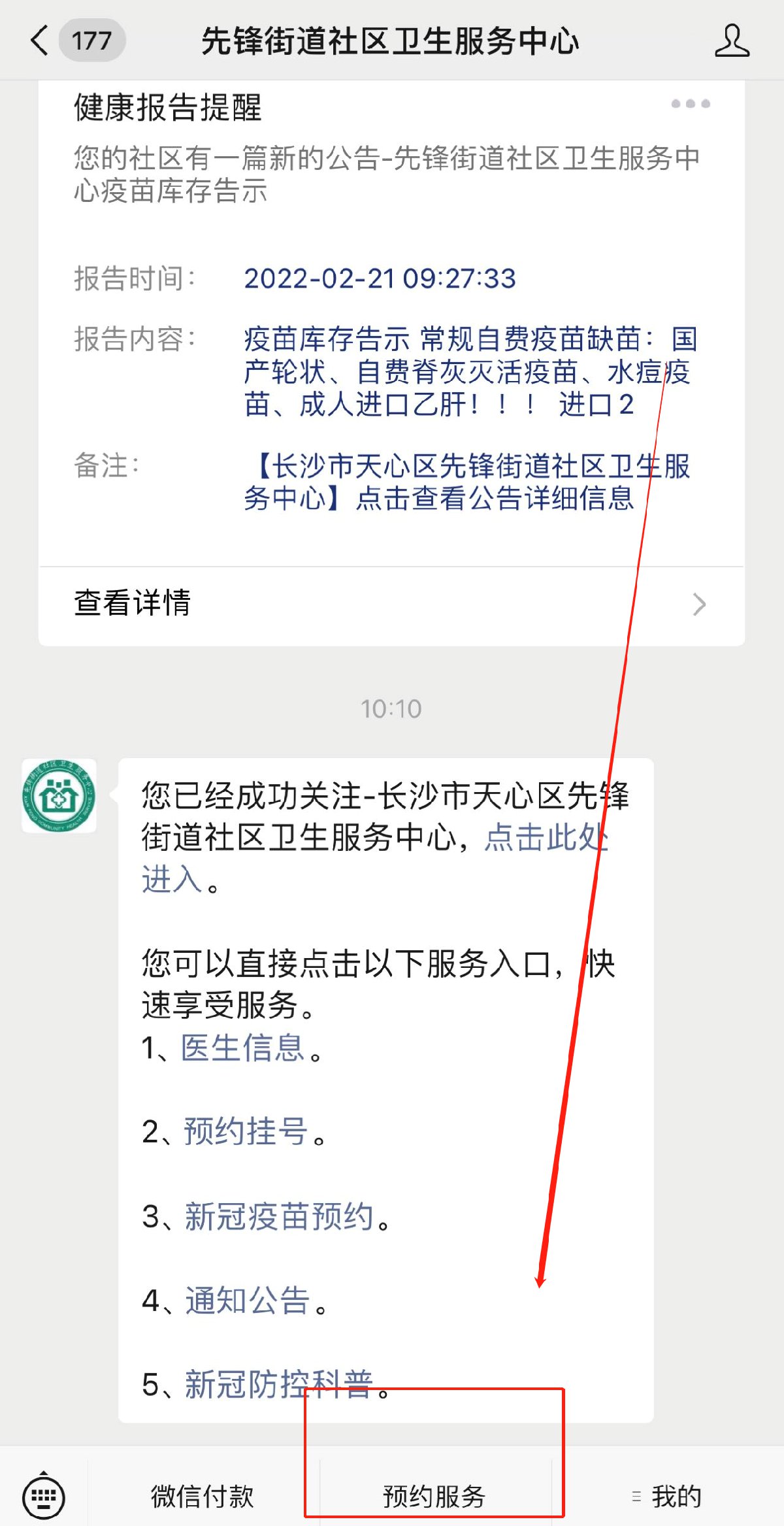Screen dimensions: 784x1526
Task: Tap the 点击此处进入 link
Action: (546, 837)
